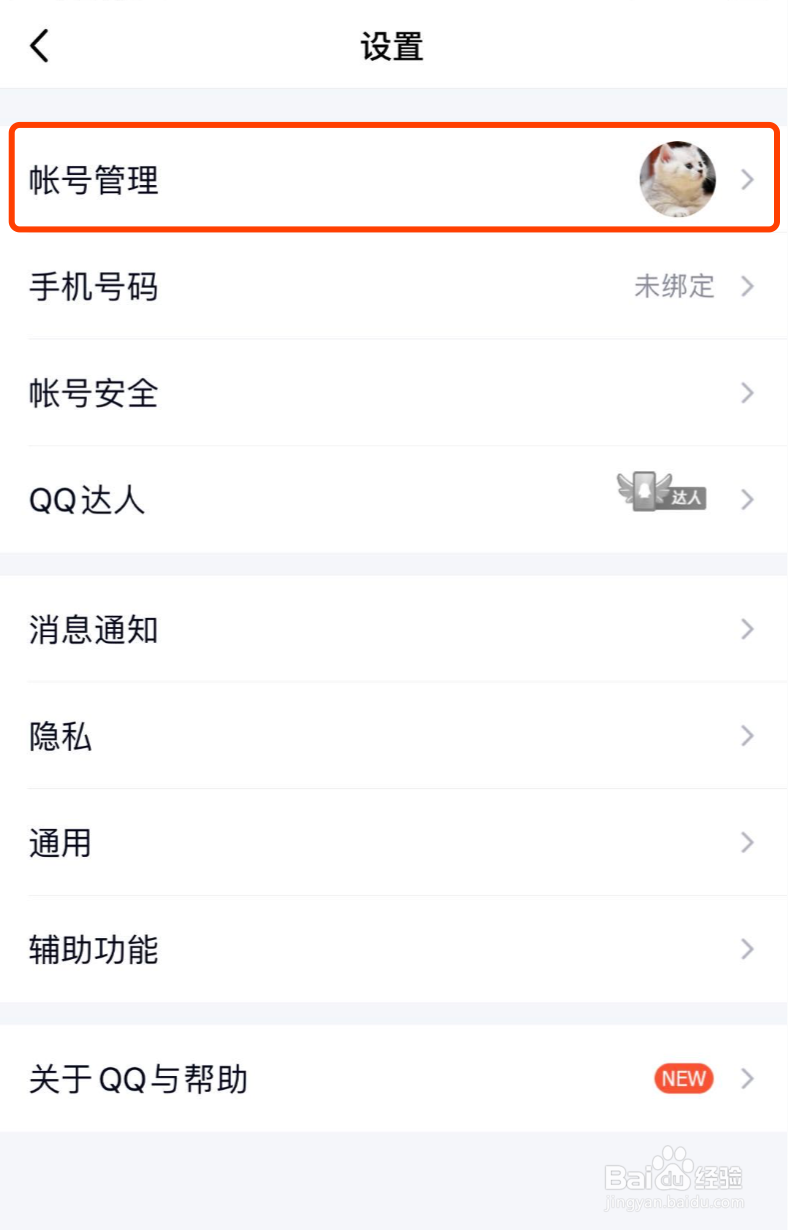Open 关于QQ与帮助 about page
The height and width of the screenshot is (1230, 788).
(300, 1079)
